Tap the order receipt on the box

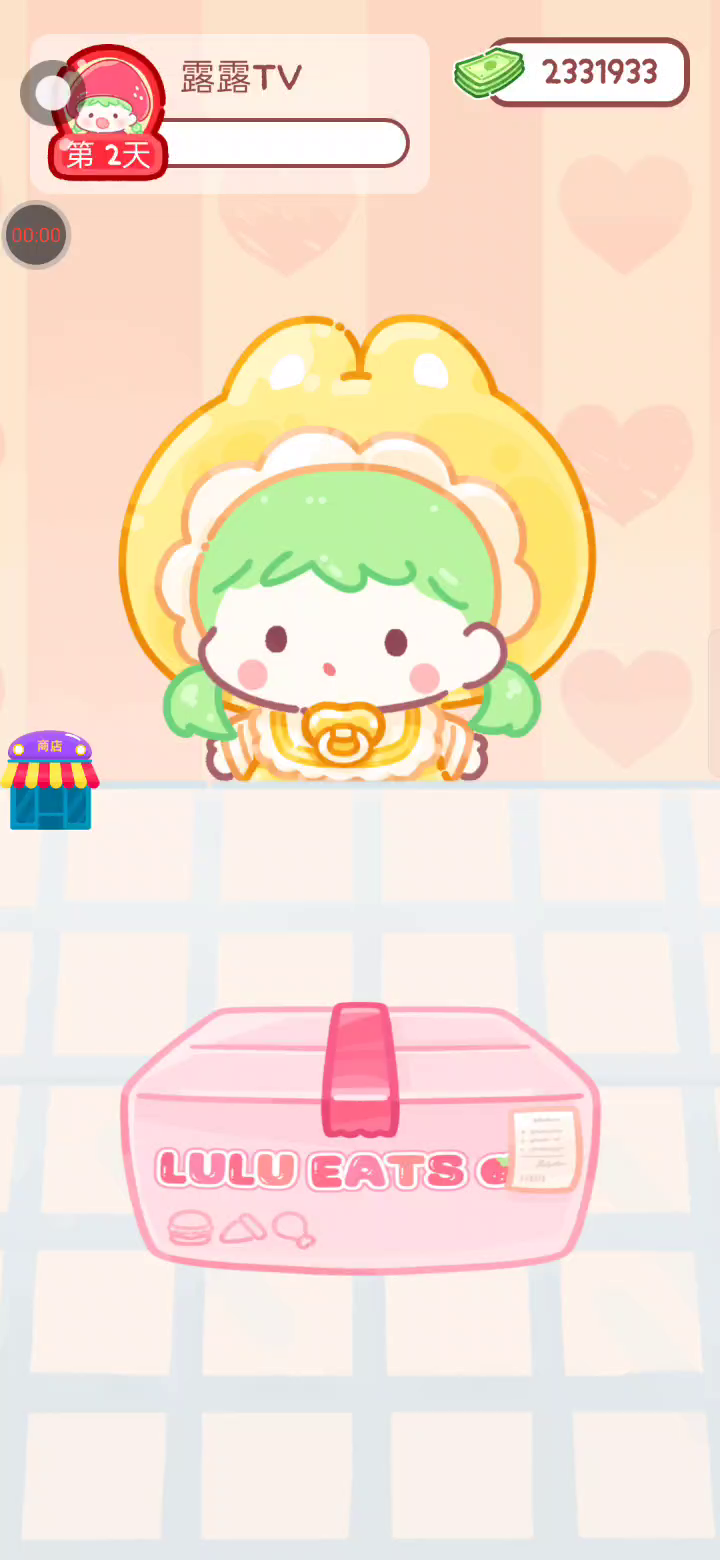tap(544, 1150)
